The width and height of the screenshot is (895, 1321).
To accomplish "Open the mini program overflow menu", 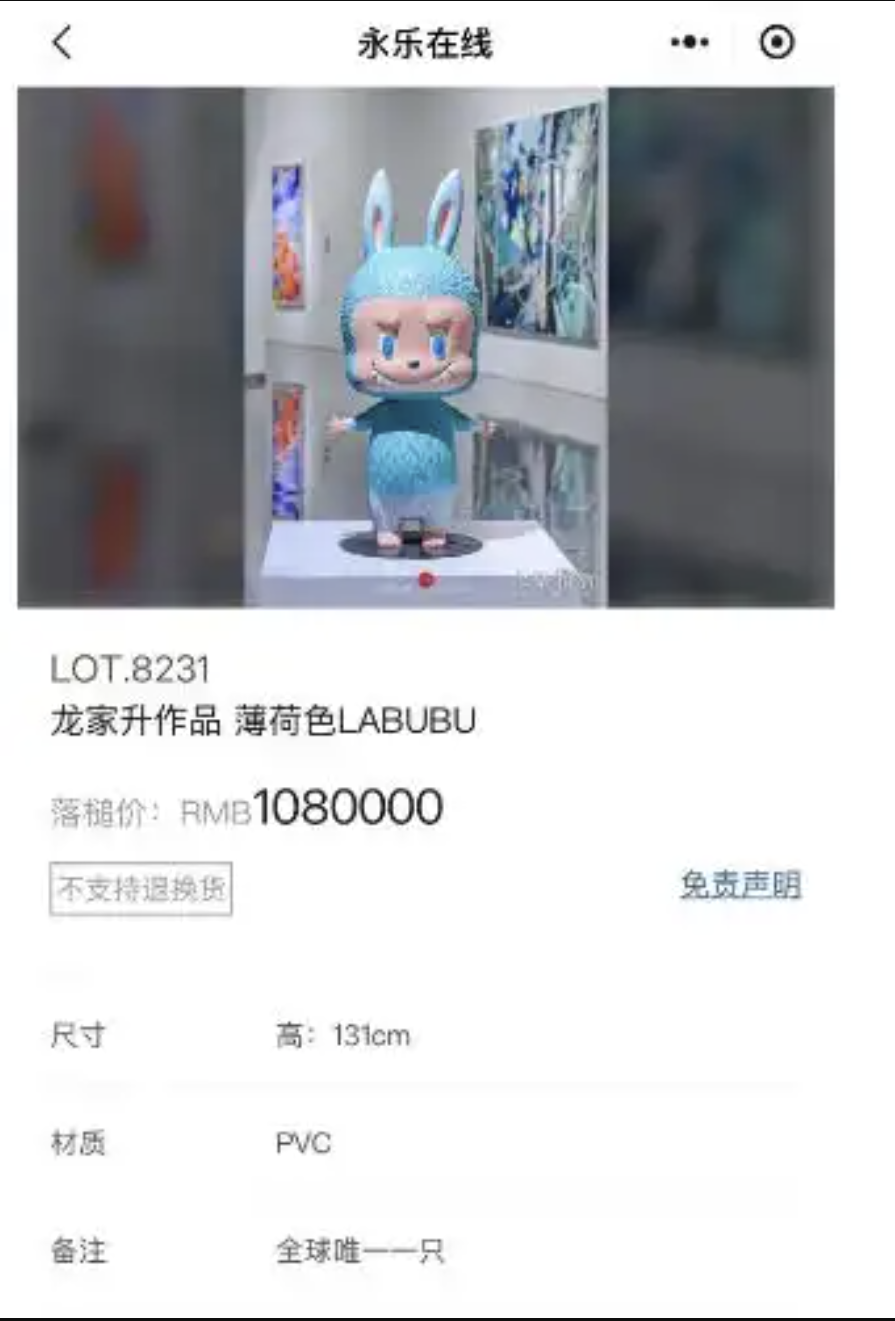I will [689, 43].
